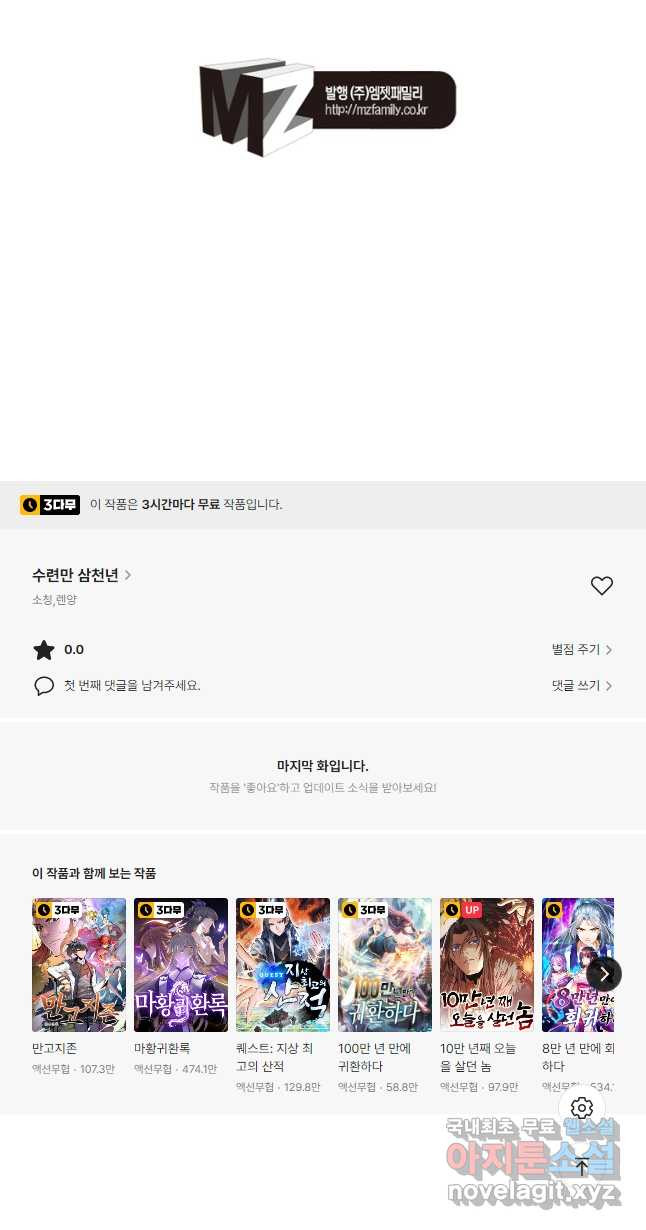Open 10만 년째 오늘을 살던 놈 card

[487, 965]
